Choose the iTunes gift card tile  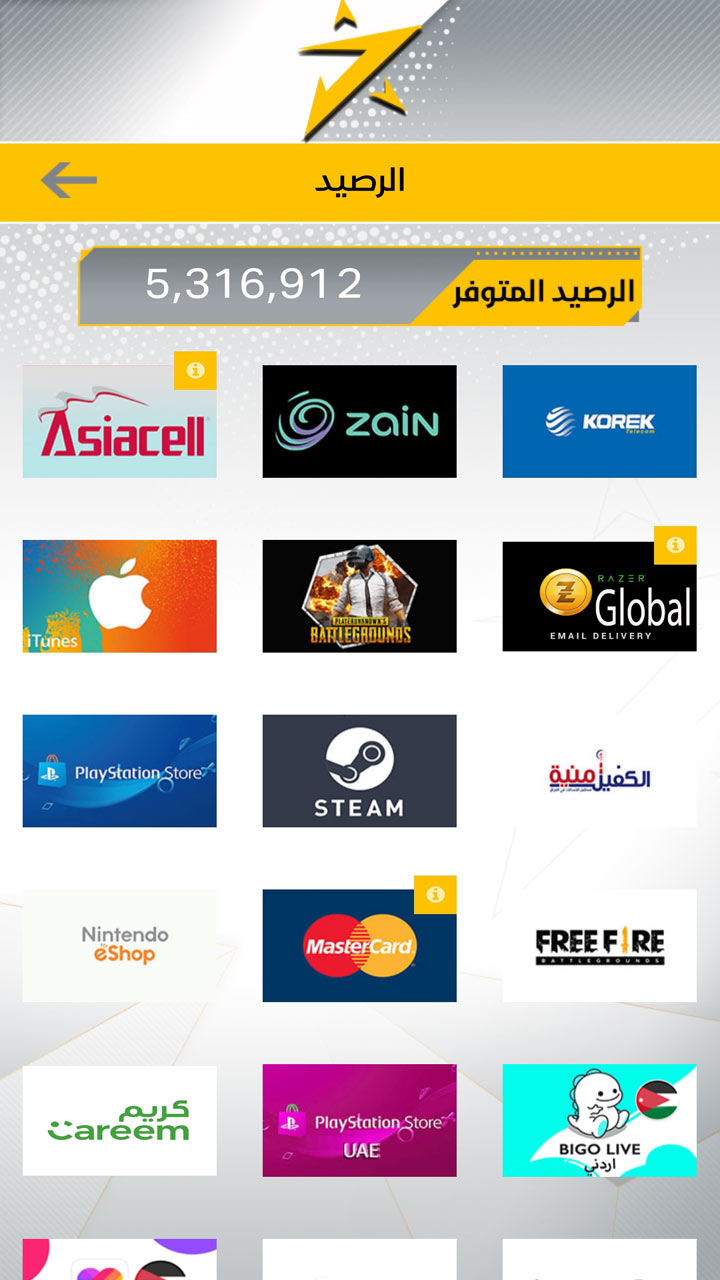click(120, 596)
